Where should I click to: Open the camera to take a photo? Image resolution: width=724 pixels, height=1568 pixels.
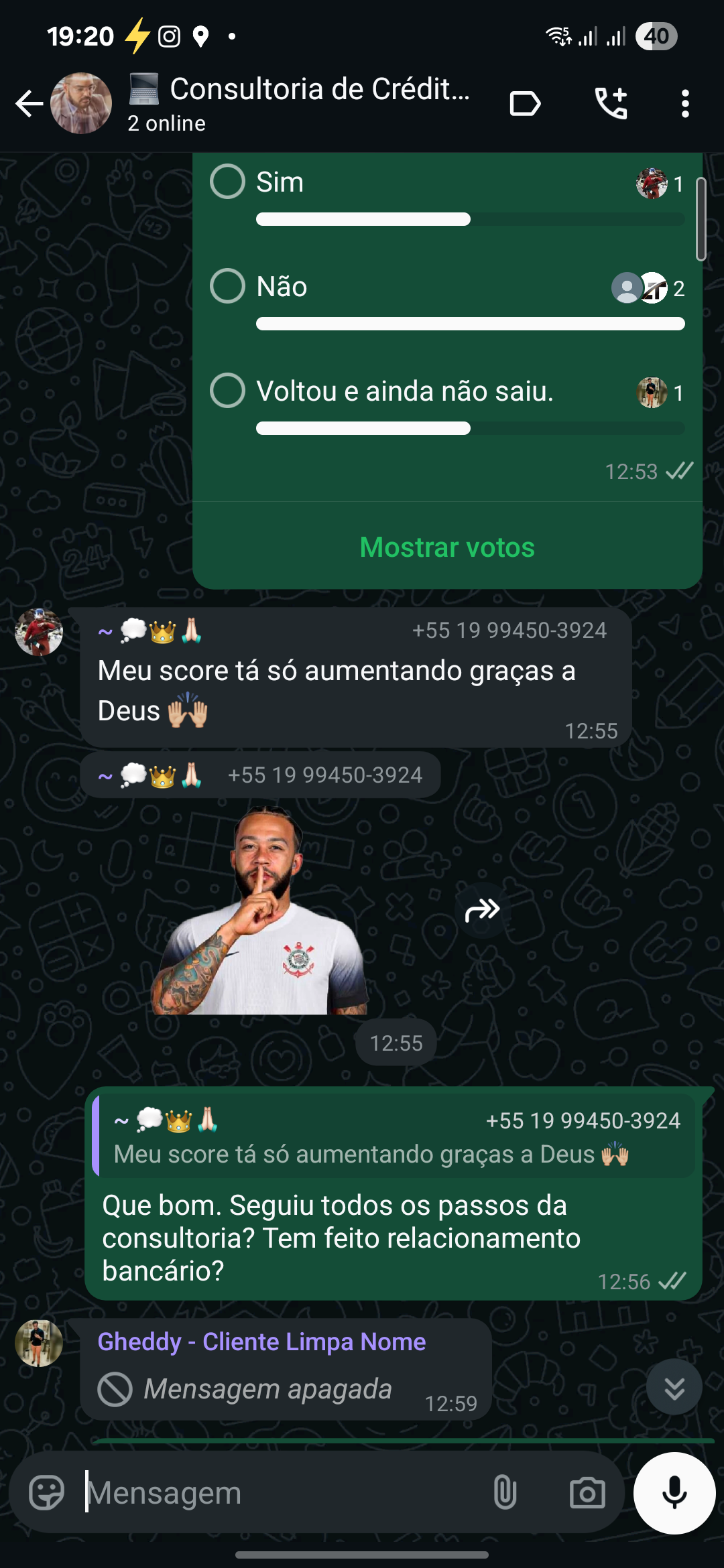[x=588, y=1492]
